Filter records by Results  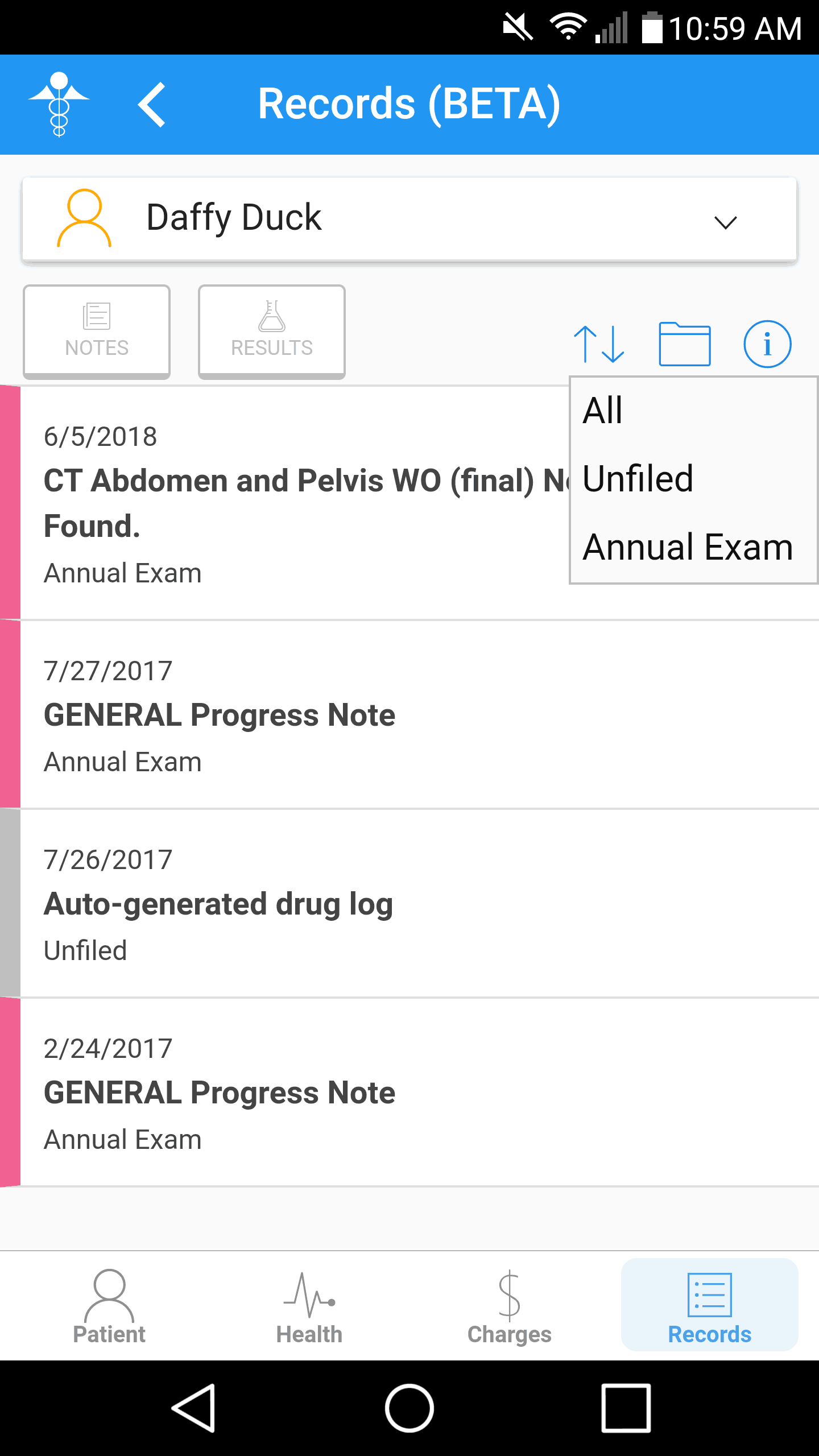(x=272, y=331)
